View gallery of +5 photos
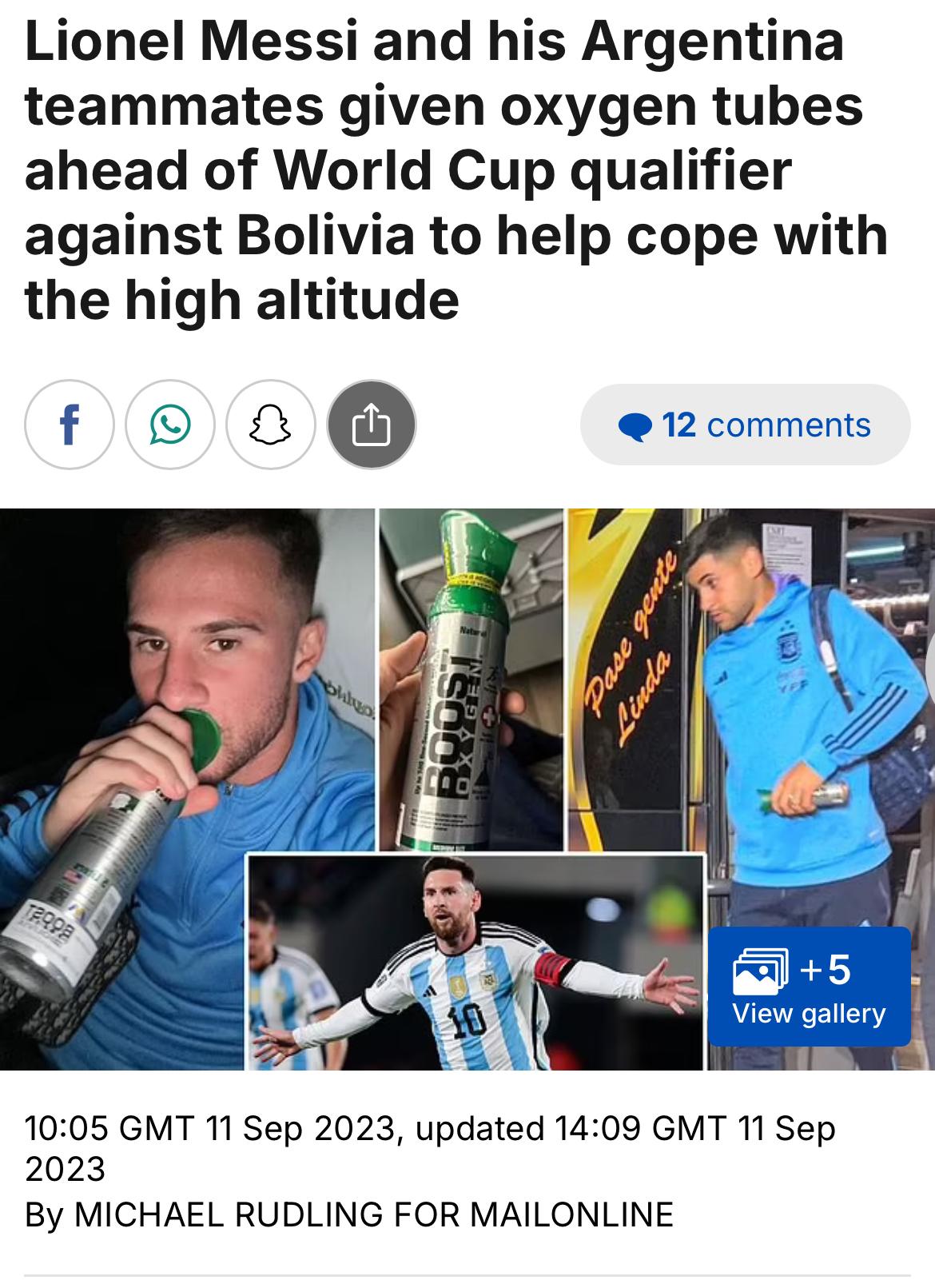This screenshot has width=935, height=1288. [808, 986]
